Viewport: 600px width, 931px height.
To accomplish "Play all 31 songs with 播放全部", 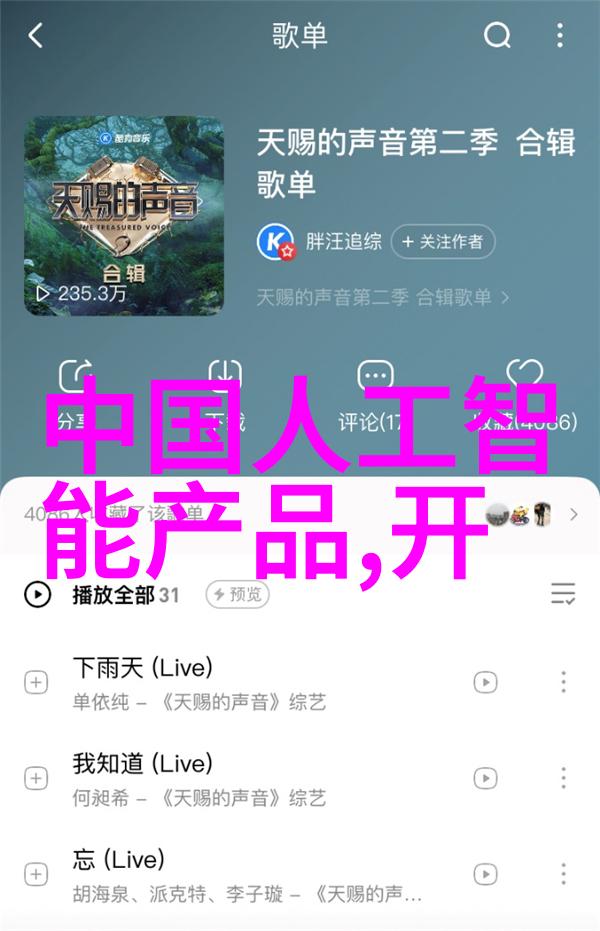I will [x=110, y=595].
